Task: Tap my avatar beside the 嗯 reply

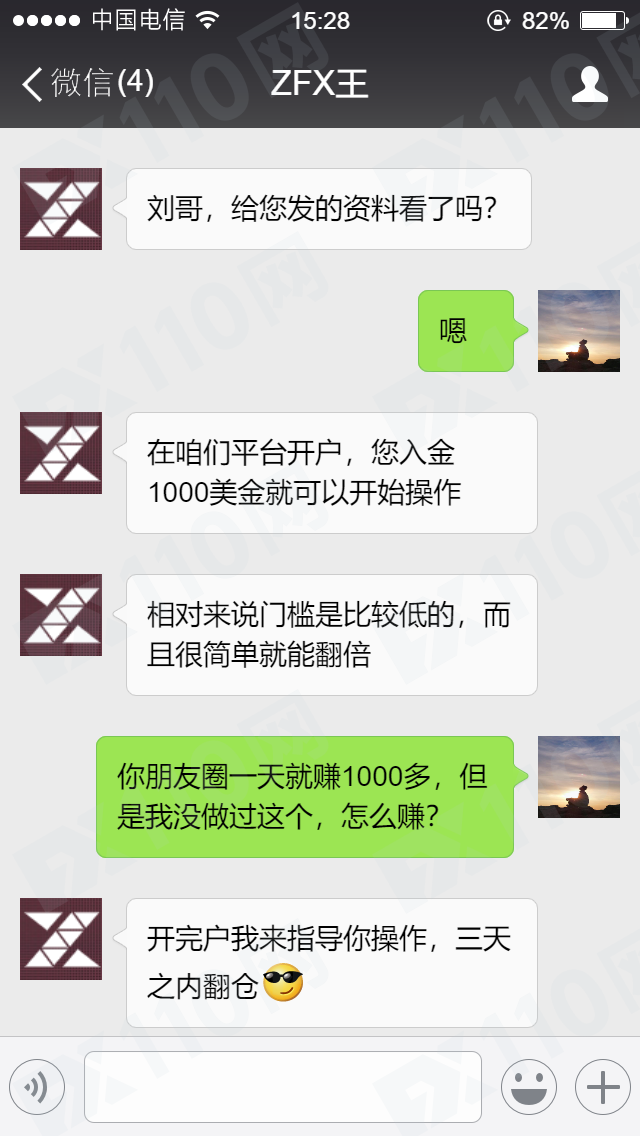Action: 579,331
